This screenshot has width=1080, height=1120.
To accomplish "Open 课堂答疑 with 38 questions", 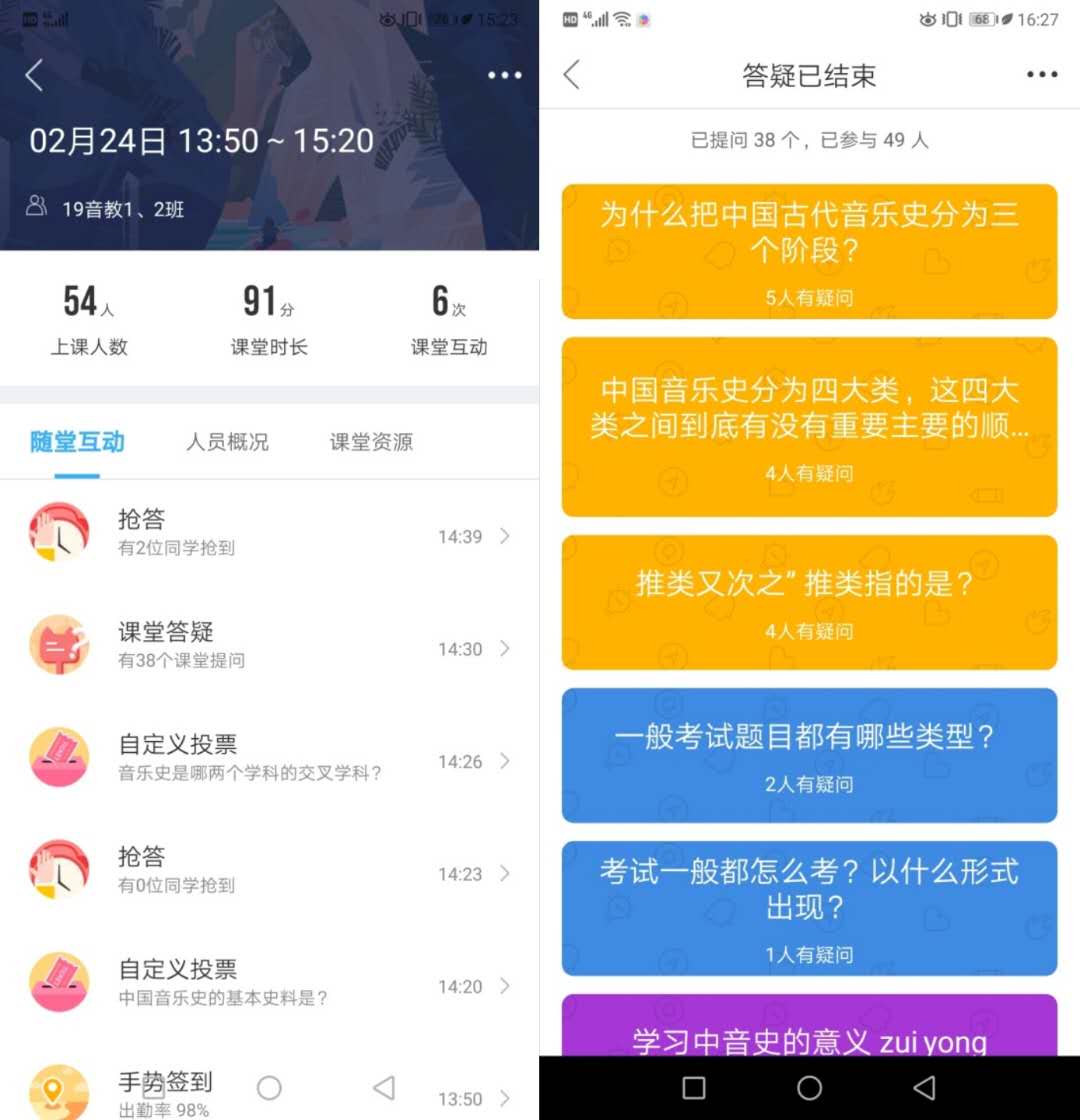I will pos(270,648).
